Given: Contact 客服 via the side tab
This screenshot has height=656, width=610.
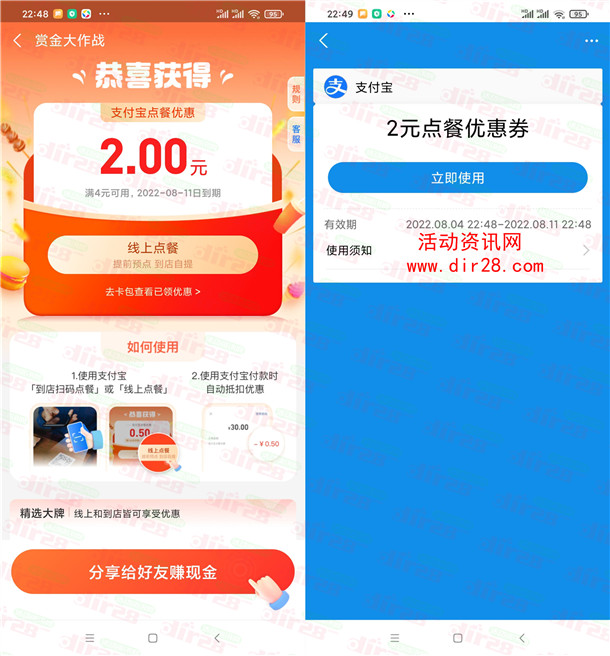Looking at the screenshot, I should tap(295, 134).
